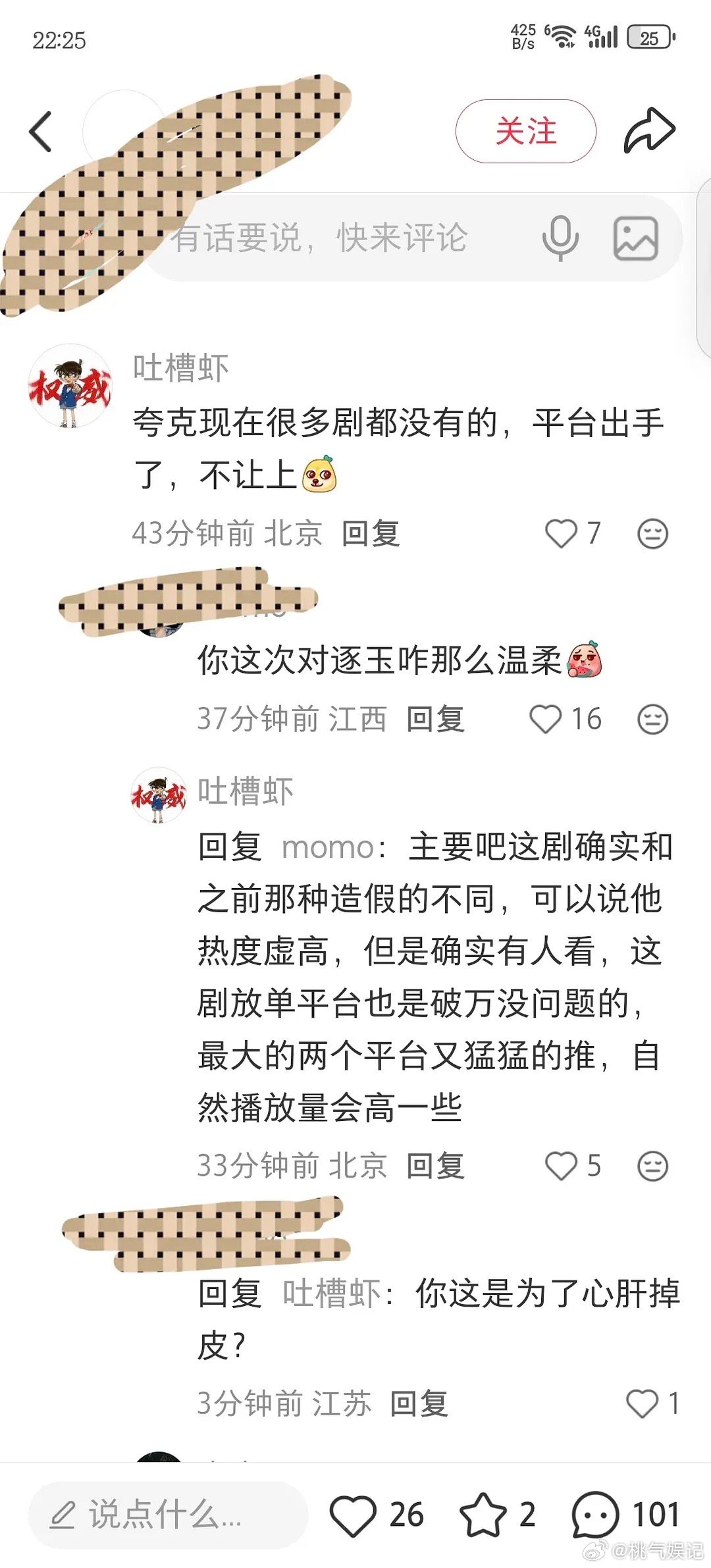Tap the microphone icon to record voice comment
Image resolution: width=711 pixels, height=1568 pixels.
[x=560, y=239]
